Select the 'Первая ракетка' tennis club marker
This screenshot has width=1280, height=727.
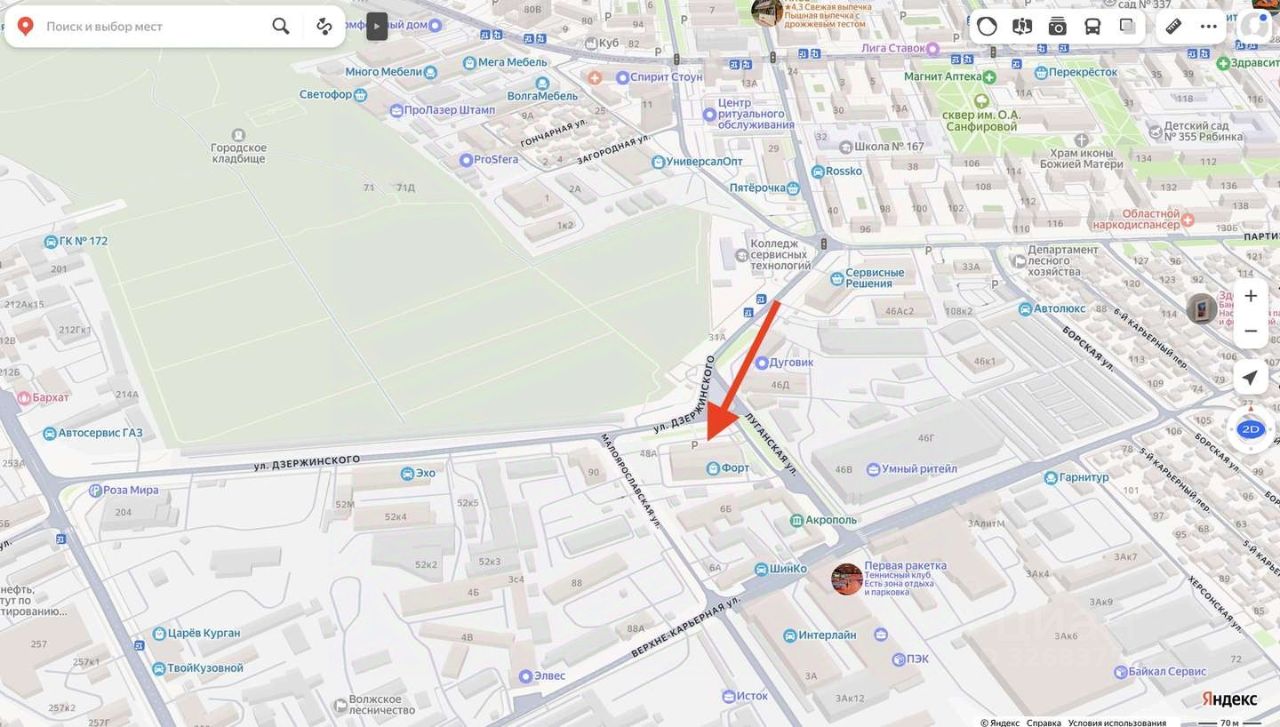tap(847, 578)
